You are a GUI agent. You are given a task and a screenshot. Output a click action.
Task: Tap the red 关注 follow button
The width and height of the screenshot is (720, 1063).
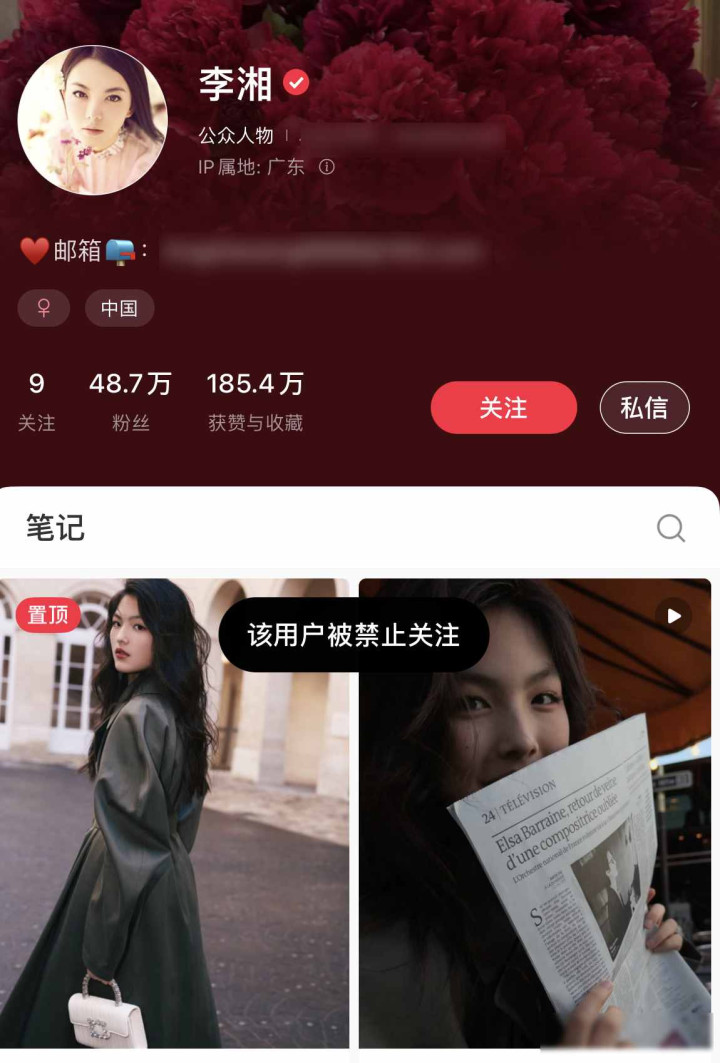[504, 407]
